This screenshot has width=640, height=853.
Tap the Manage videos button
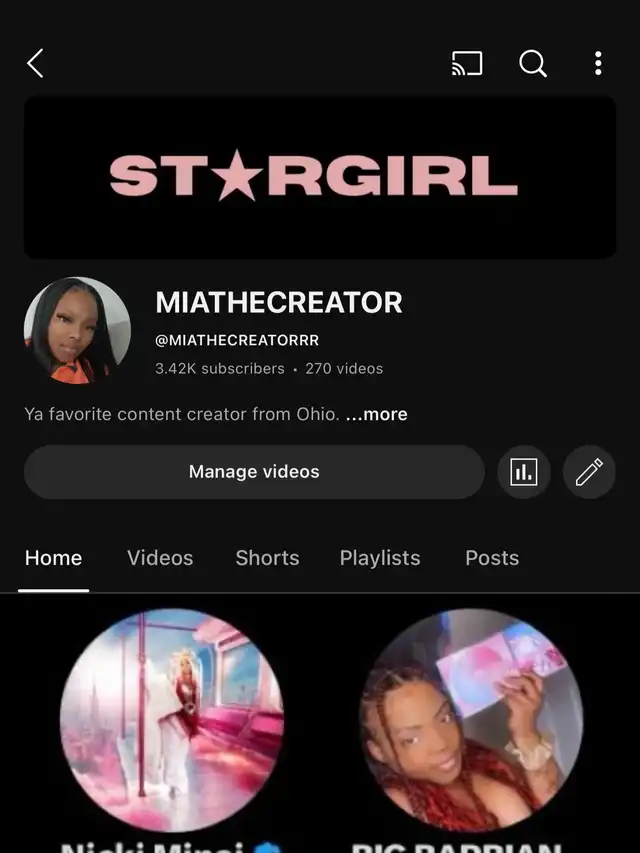coord(254,472)
